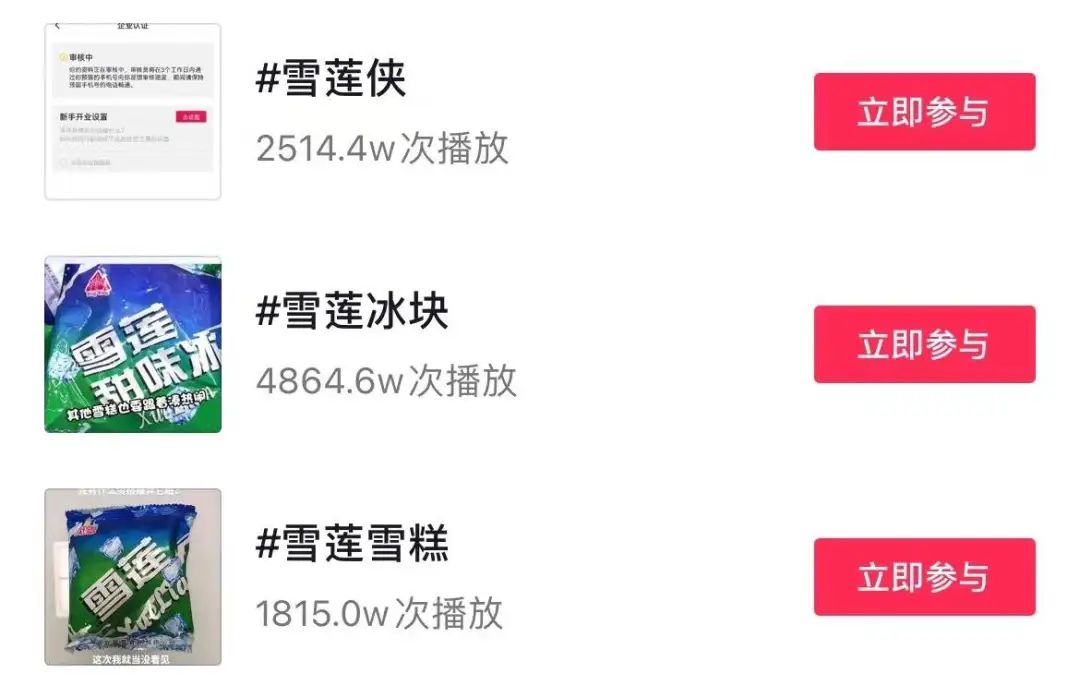Open the #雪莲雪糕 hashtag row
Image resolution: width=1080 pixels, height=697 pixels.
point(352,545)
